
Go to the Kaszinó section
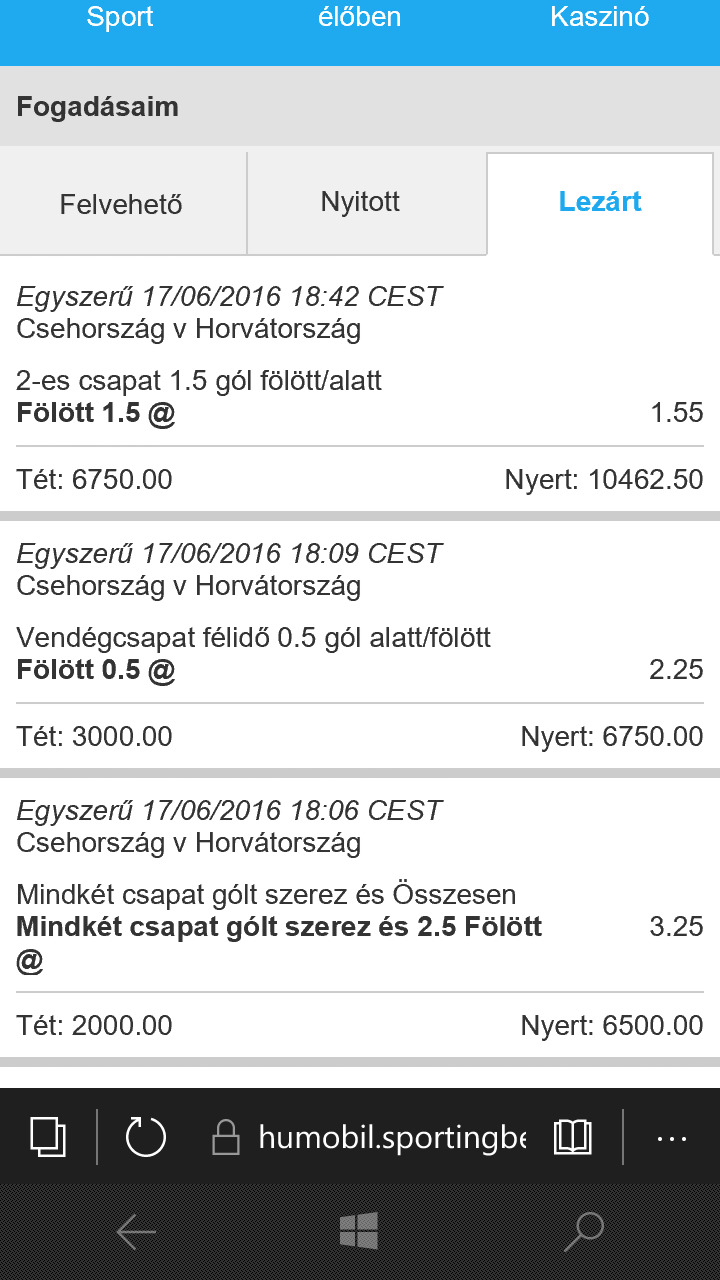tap(600, 18)
